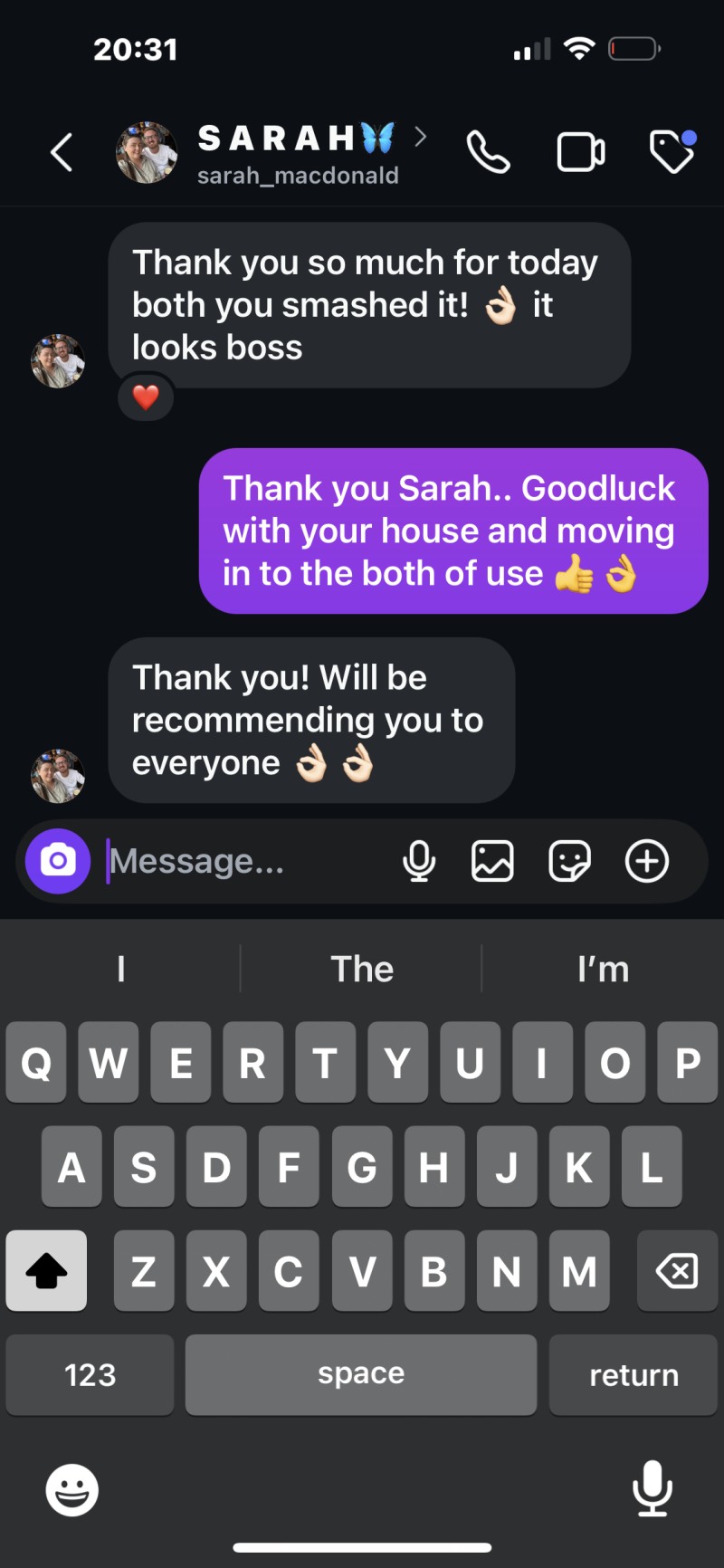Switch the keyboard to numbers with 123

(x=90, y=1374)
